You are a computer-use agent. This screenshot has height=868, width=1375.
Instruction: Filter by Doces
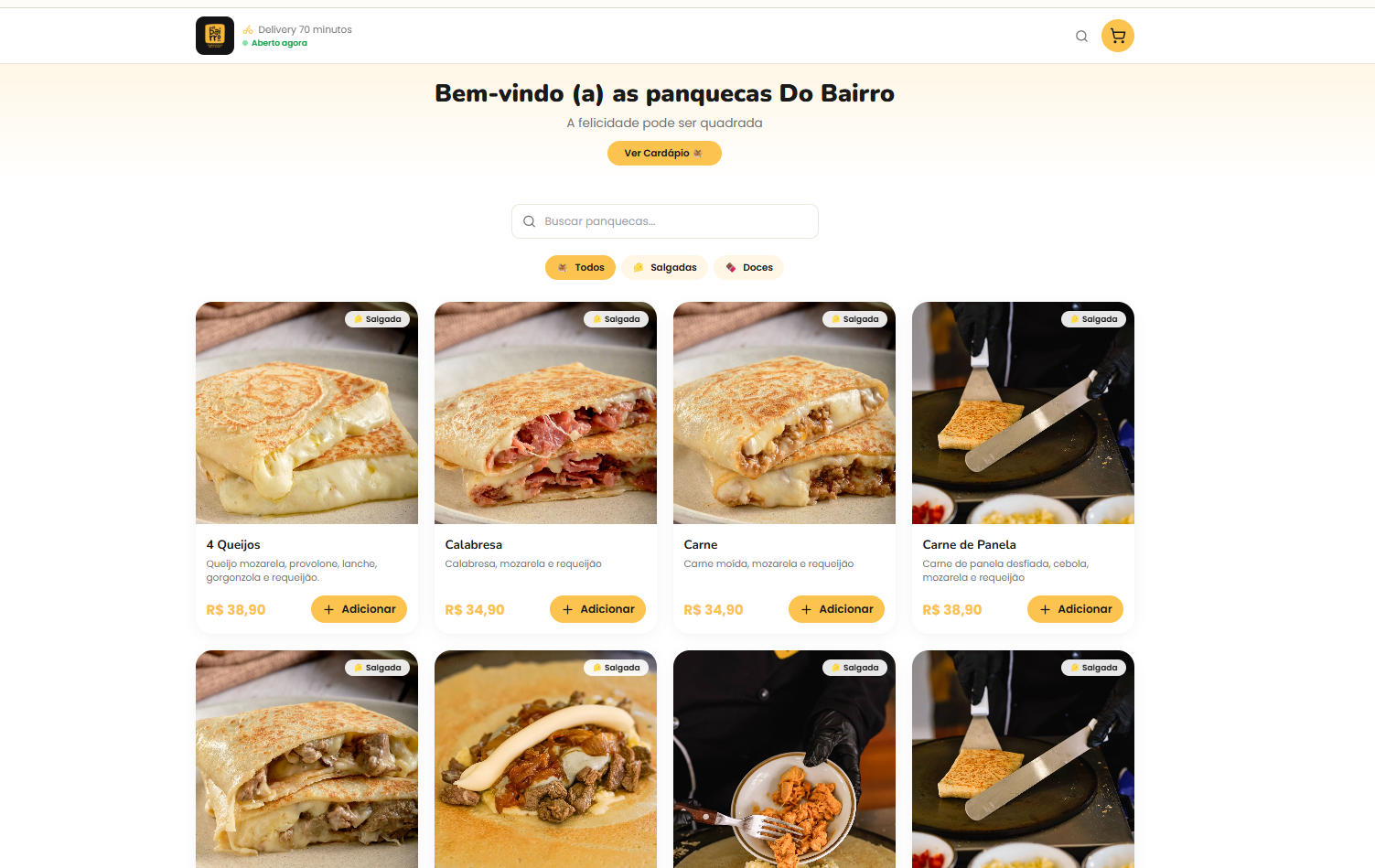(748, 267)
